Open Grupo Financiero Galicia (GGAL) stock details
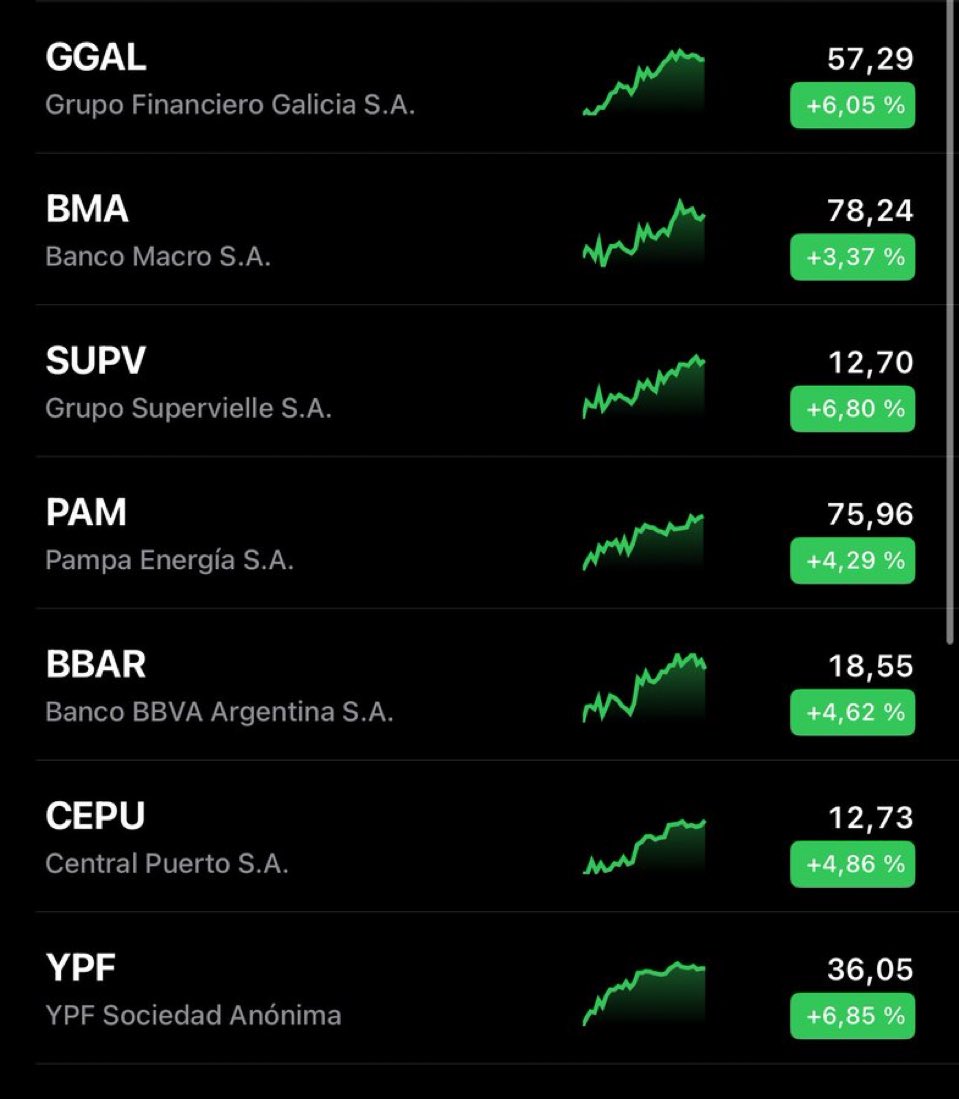 [x=230, y=80]
